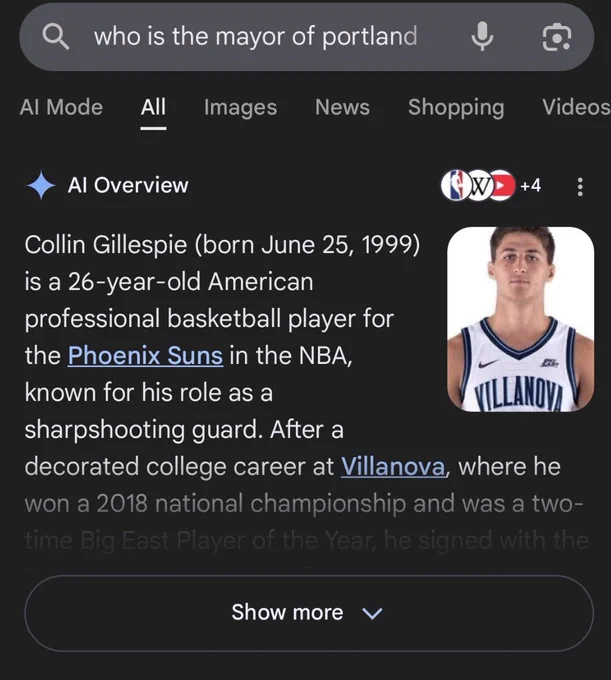The height and width of the screenshot is (680, 611).
Task: Switch to the Videos tab
Action: pos(576,107)
